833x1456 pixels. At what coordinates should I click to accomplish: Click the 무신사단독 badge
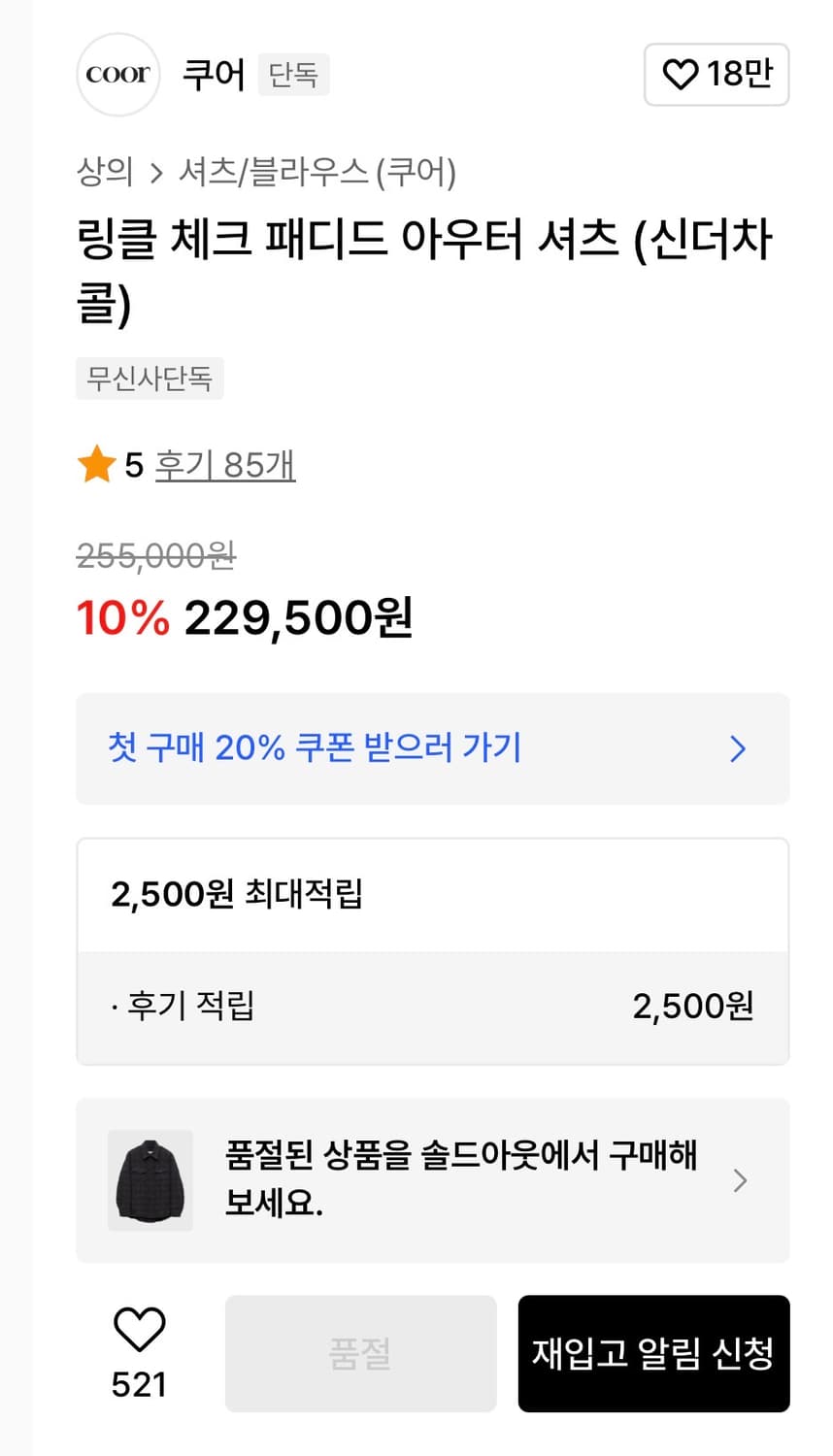coord(150,379)
